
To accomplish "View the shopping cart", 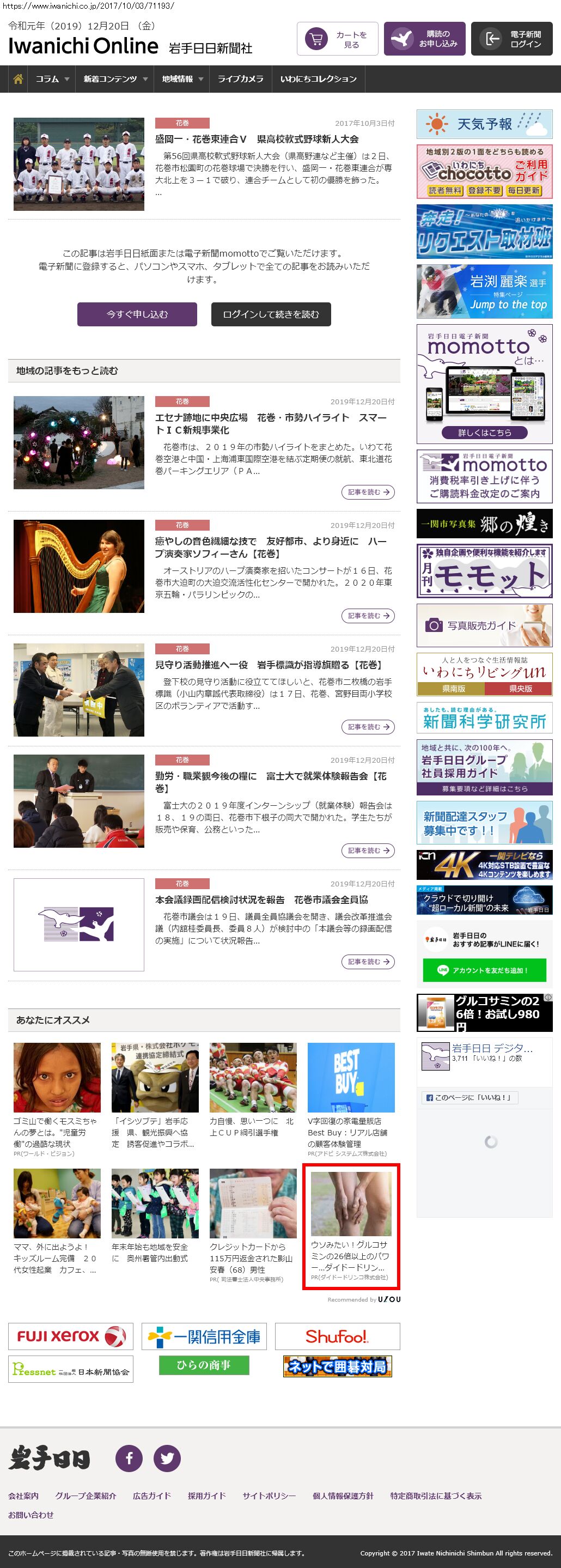I will pos(338,40).
